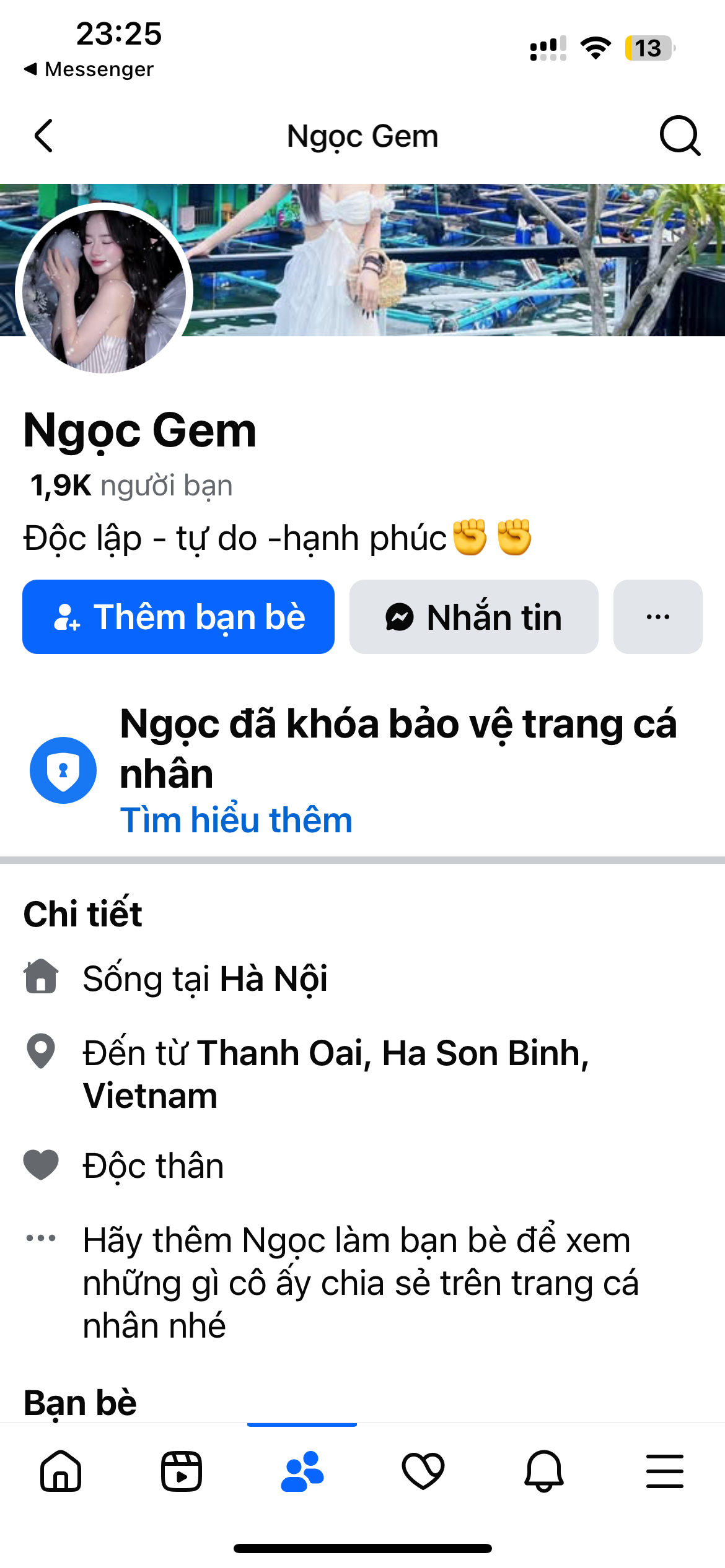
Task: Open the Friends tab
Action: 302,1471
